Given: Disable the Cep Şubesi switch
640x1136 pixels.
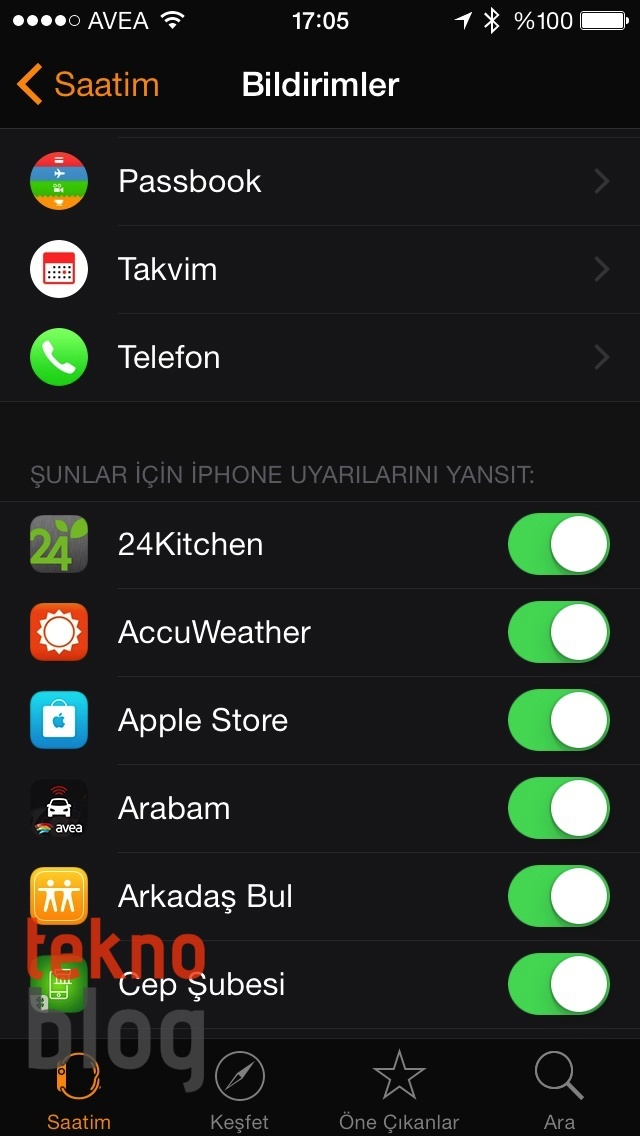Looking at the screenshot, I should (x=558, y=985).
